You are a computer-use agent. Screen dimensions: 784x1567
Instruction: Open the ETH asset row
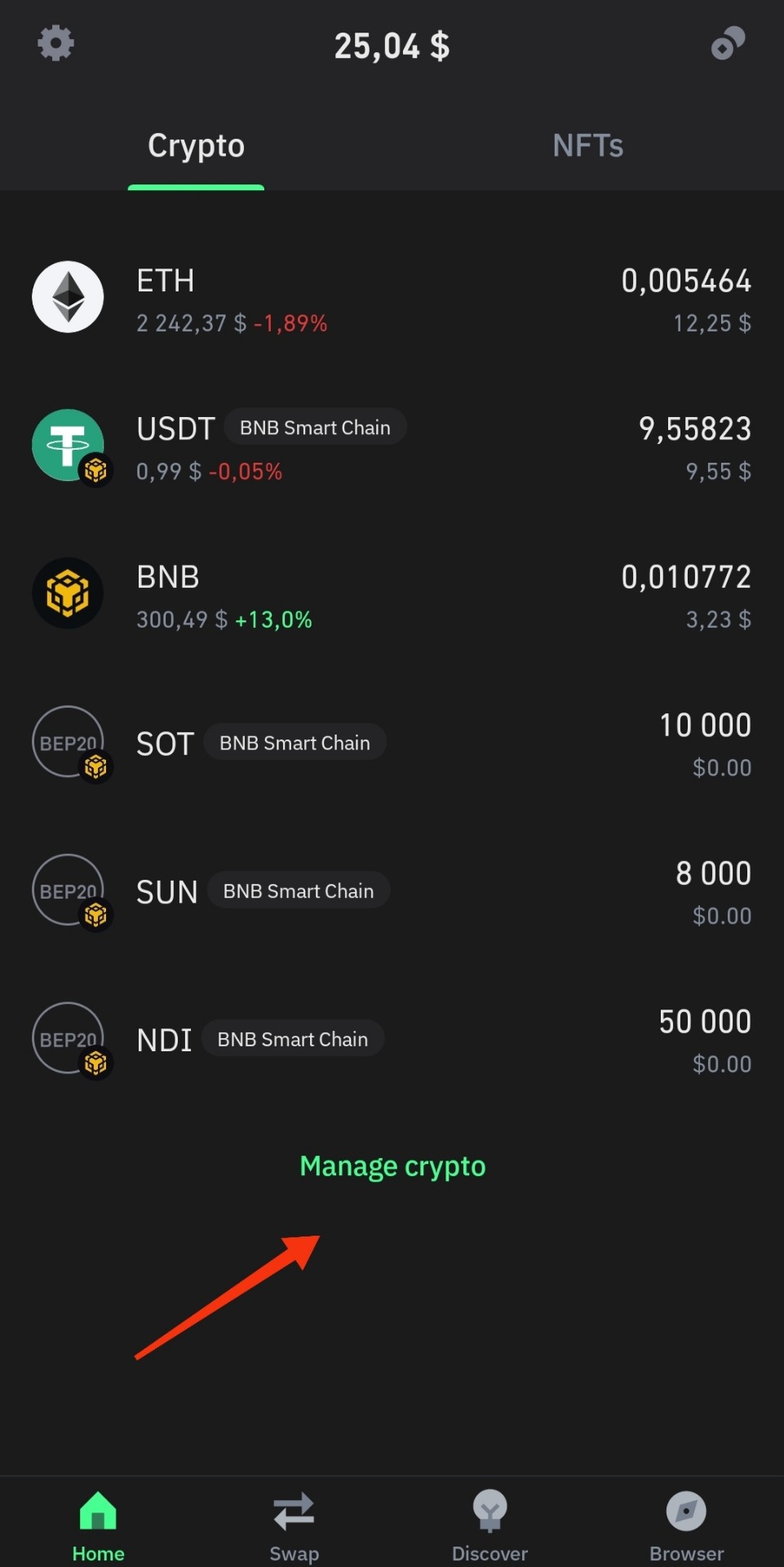tap(392, 299)
